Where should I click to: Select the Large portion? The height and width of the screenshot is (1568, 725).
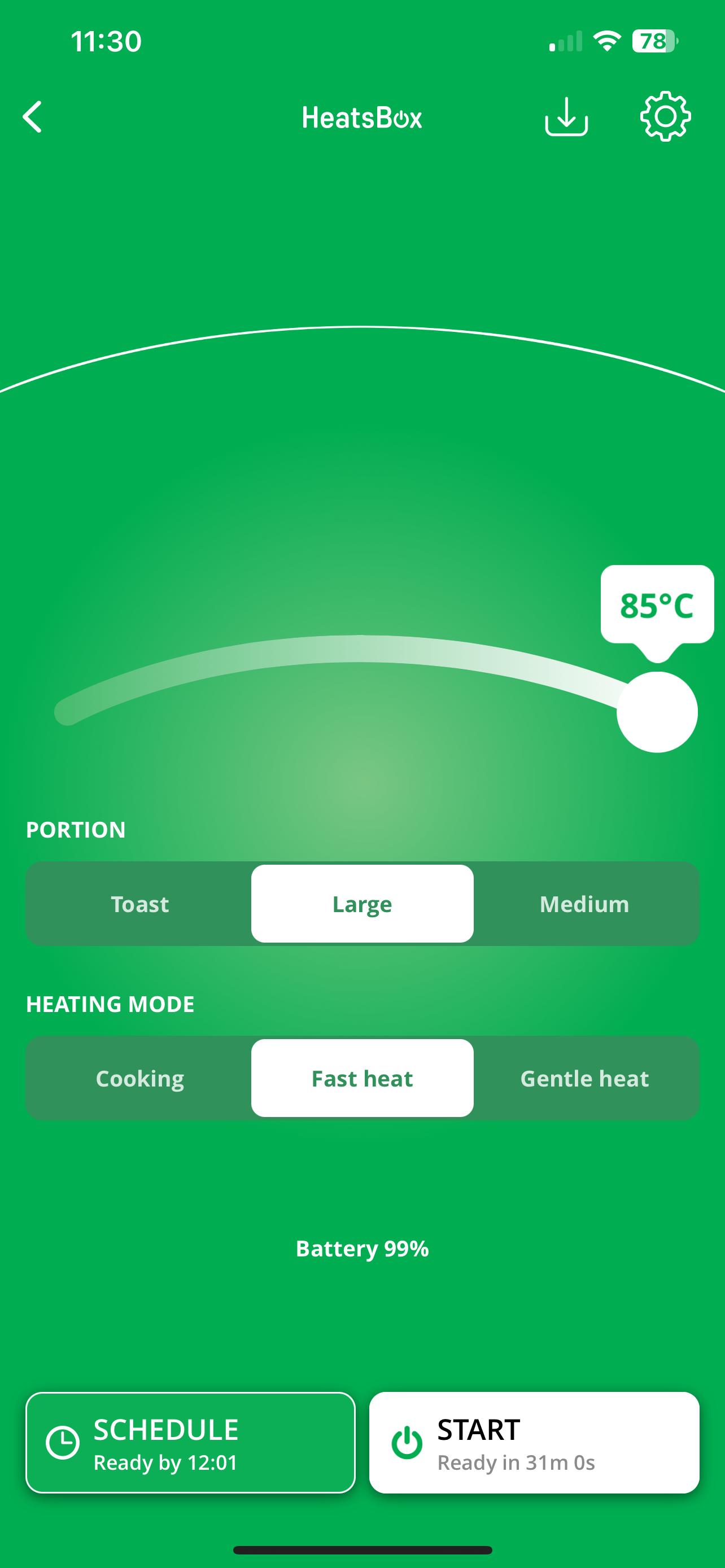pyautogui.click(x=362, y=904)
